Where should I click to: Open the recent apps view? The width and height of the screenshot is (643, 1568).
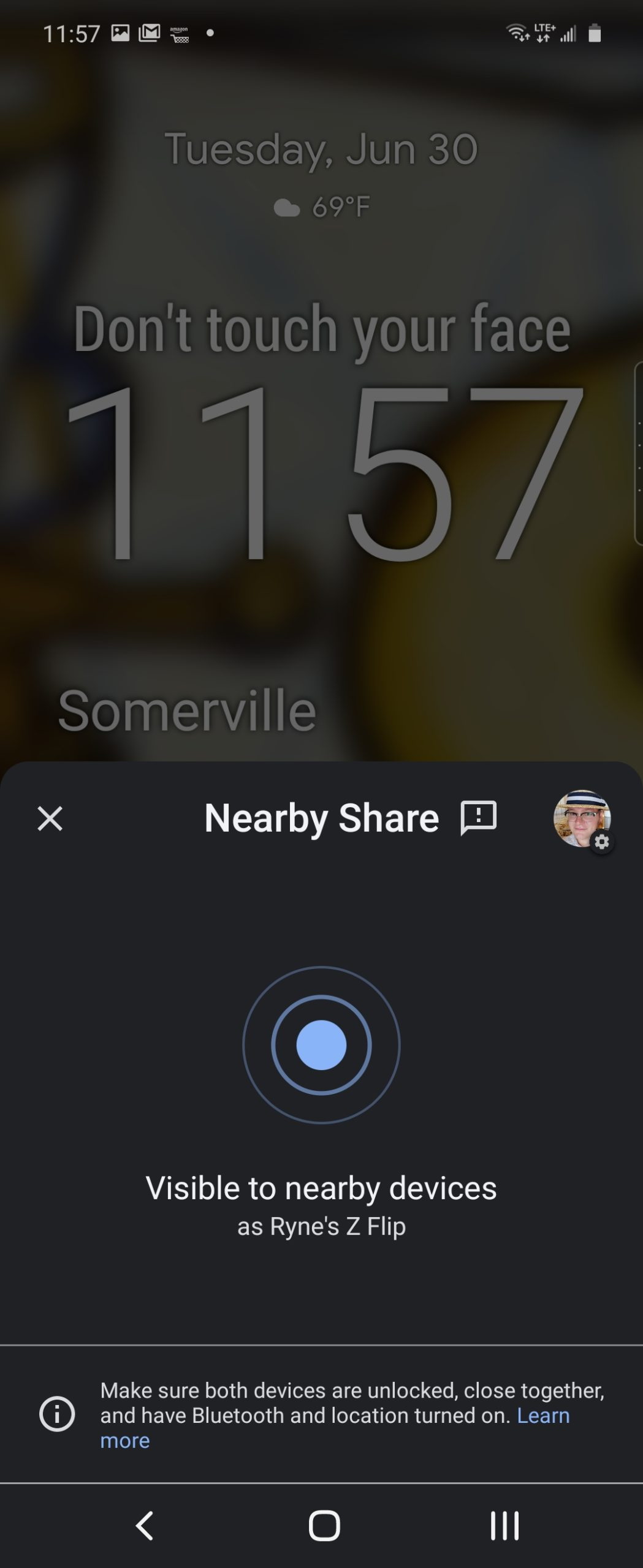[x=504, y=1525]
